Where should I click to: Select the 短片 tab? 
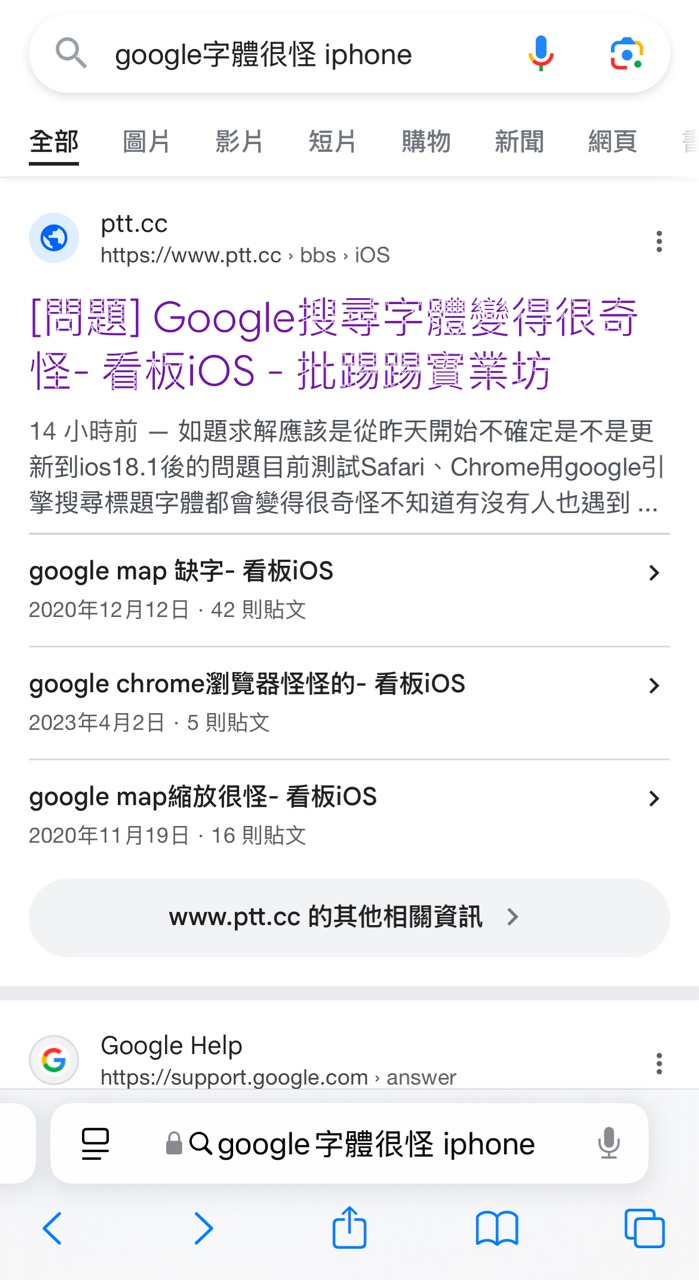(332, 141)
